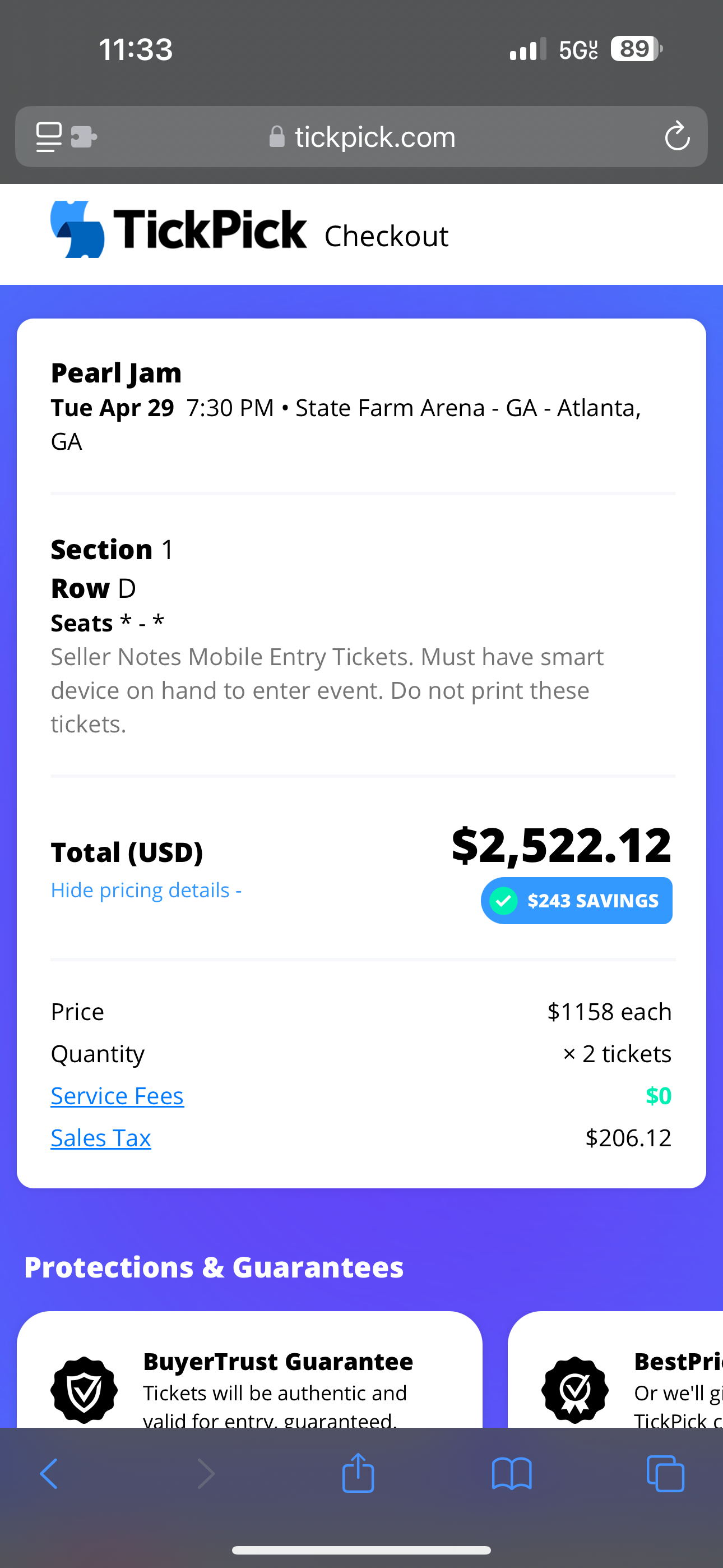Tap the TickPick logo
Image resolution: width=723 pixels, height=1568 pixels.
pyautogui.click(x=179, y=230)
